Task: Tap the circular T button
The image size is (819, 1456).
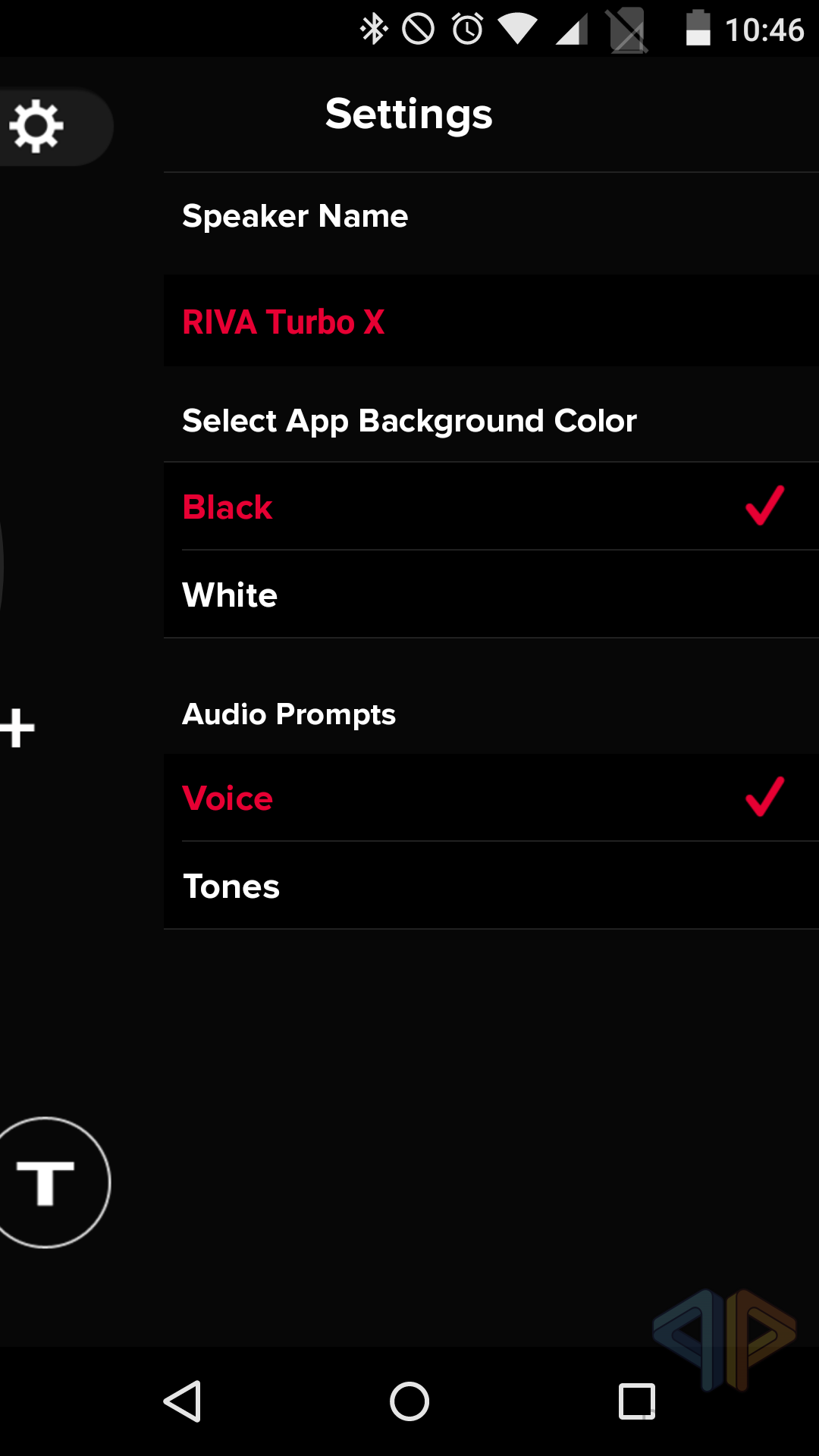Action: tap(47, 1182)
